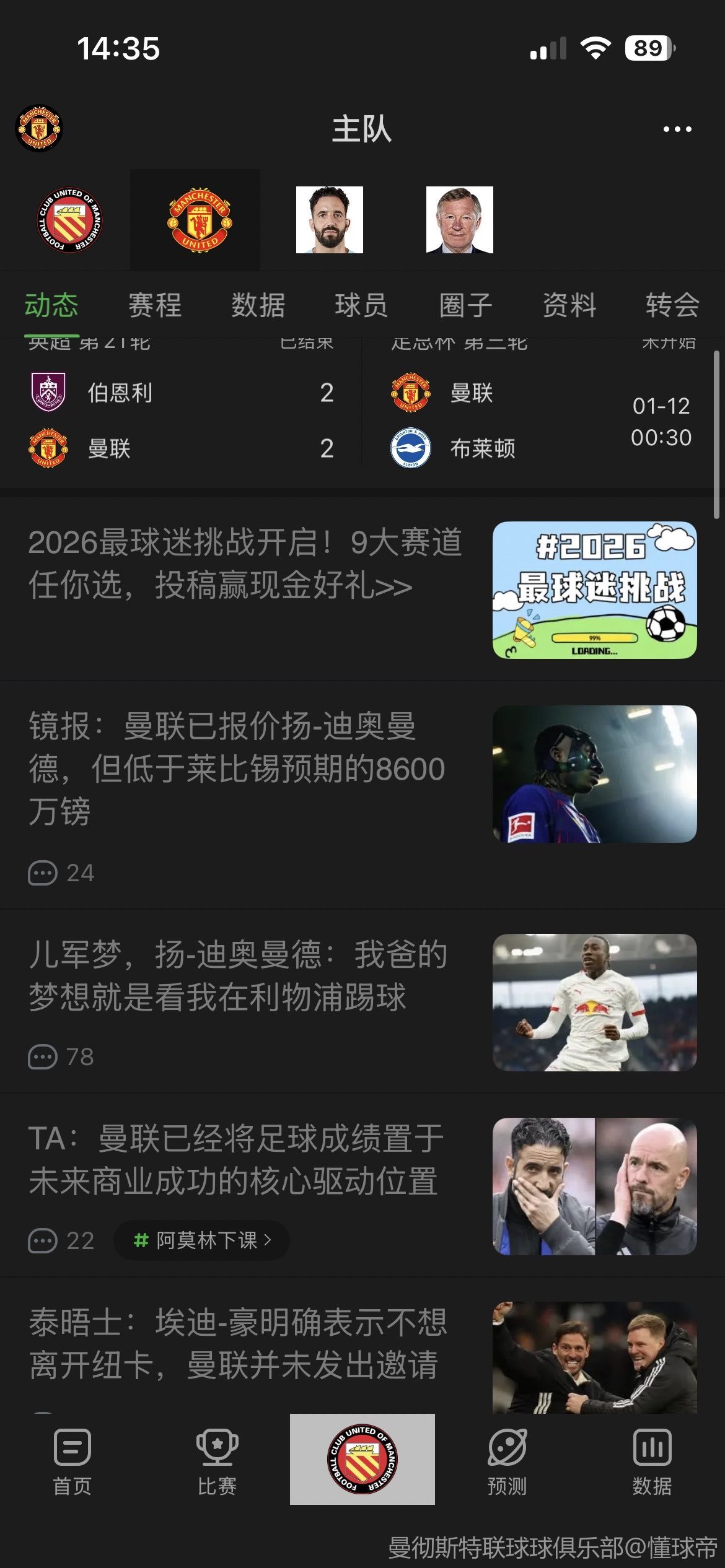Open the 球员 tab
The width and height of the screenshot is (725, 1568).
[x=361, y=305]
